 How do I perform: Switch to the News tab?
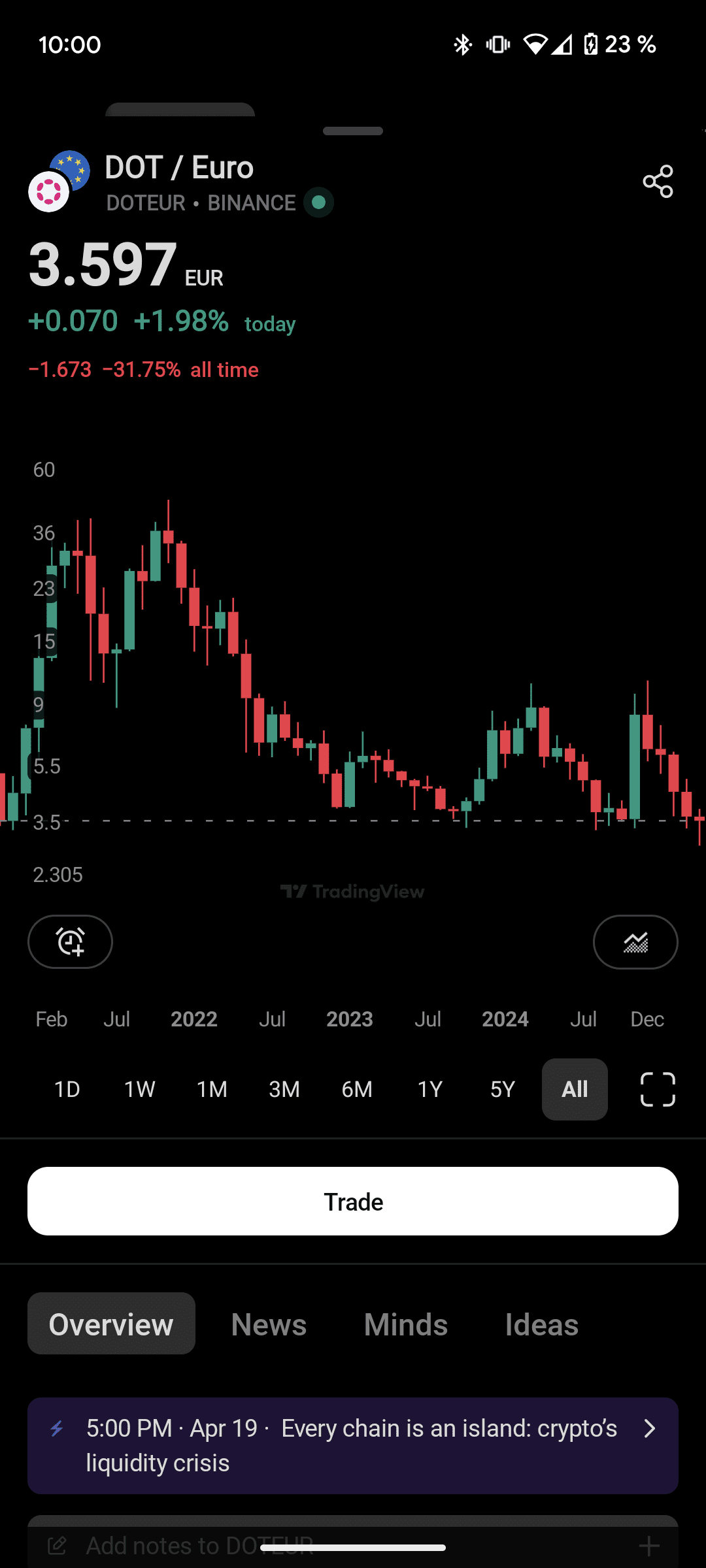tap(269, 1324)
